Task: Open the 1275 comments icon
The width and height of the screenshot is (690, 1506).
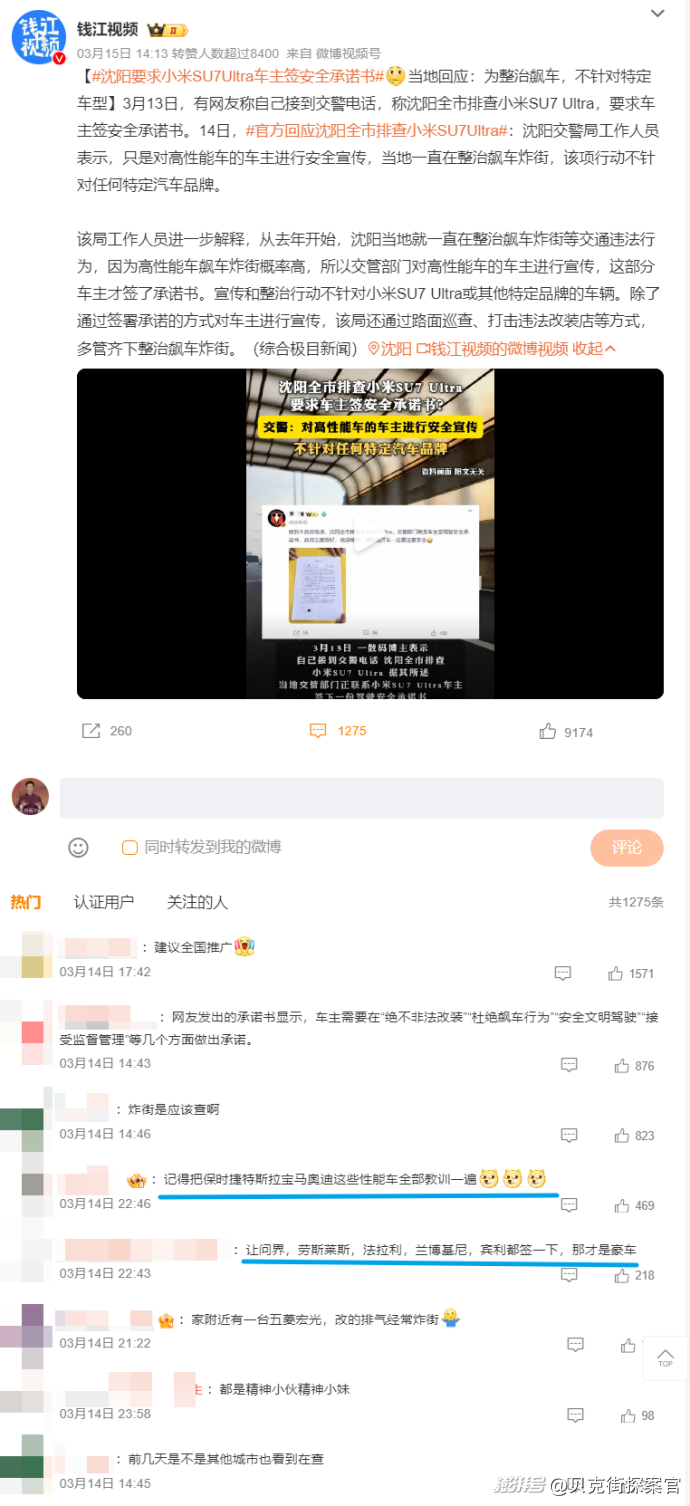Action: [x=318, y=731]
